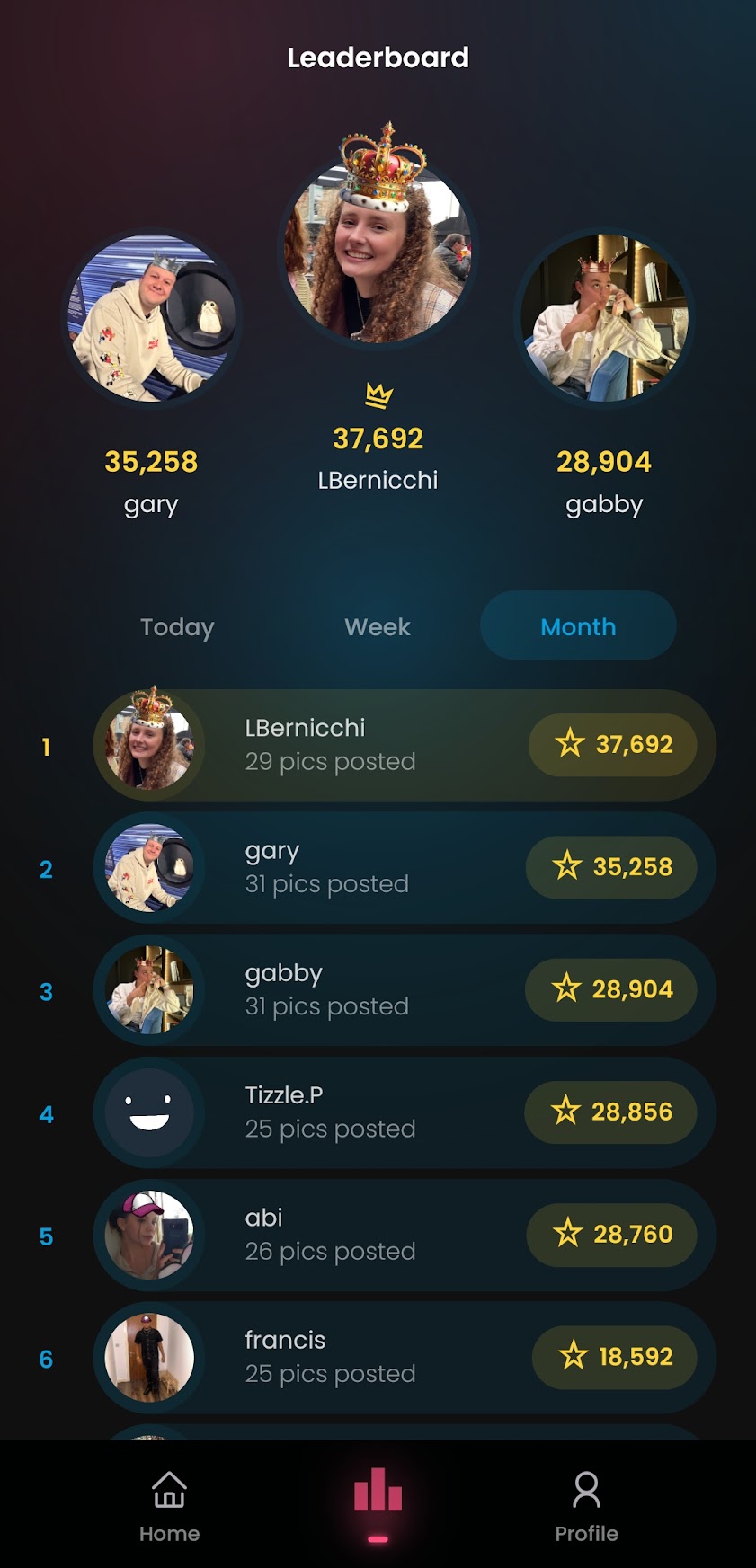756x1568 pixels.
Task: Tap the star icon on francis's score badge
Action: 573,1357
